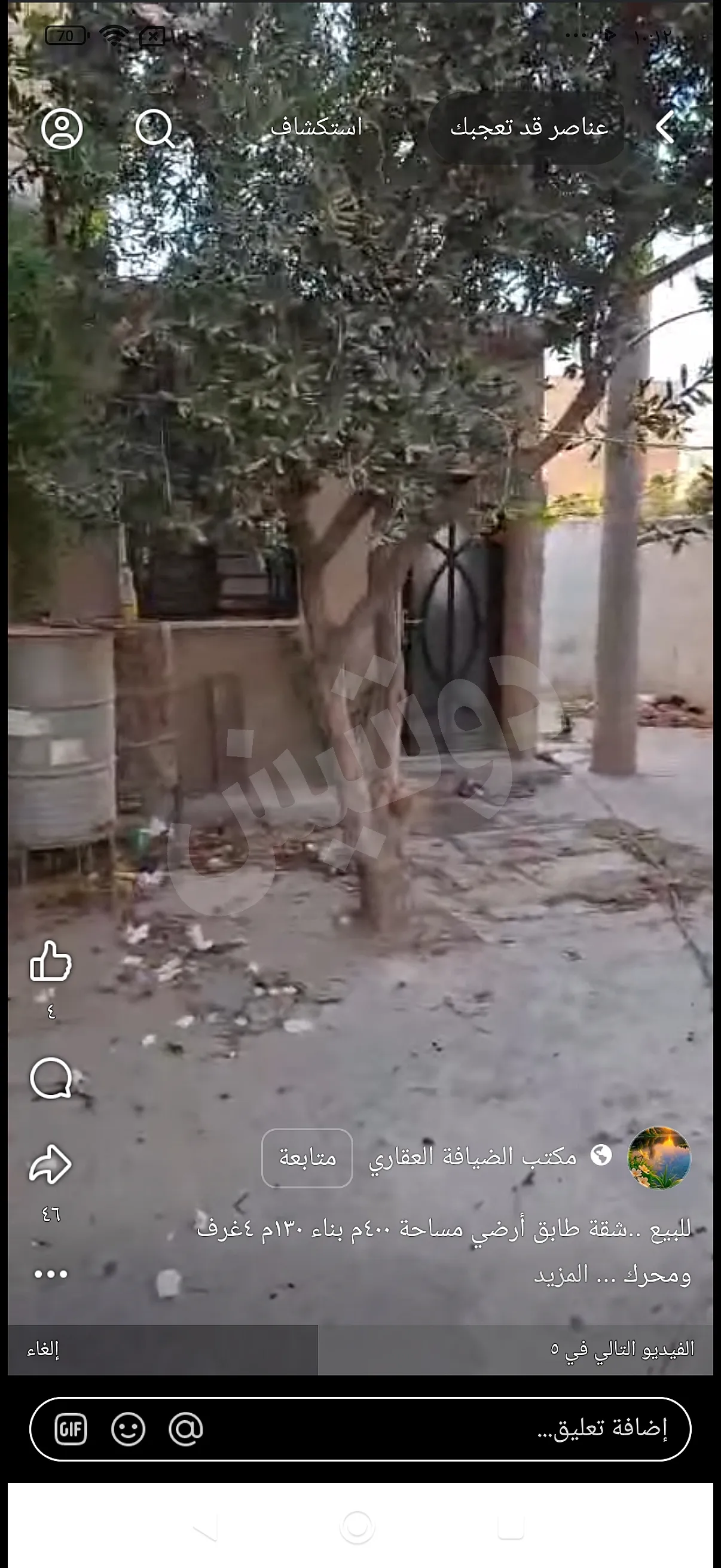Open the three-dot more options menu
Viewport: 721px width, 1568px height.
pyautogui.click(x=50, y=1274)
